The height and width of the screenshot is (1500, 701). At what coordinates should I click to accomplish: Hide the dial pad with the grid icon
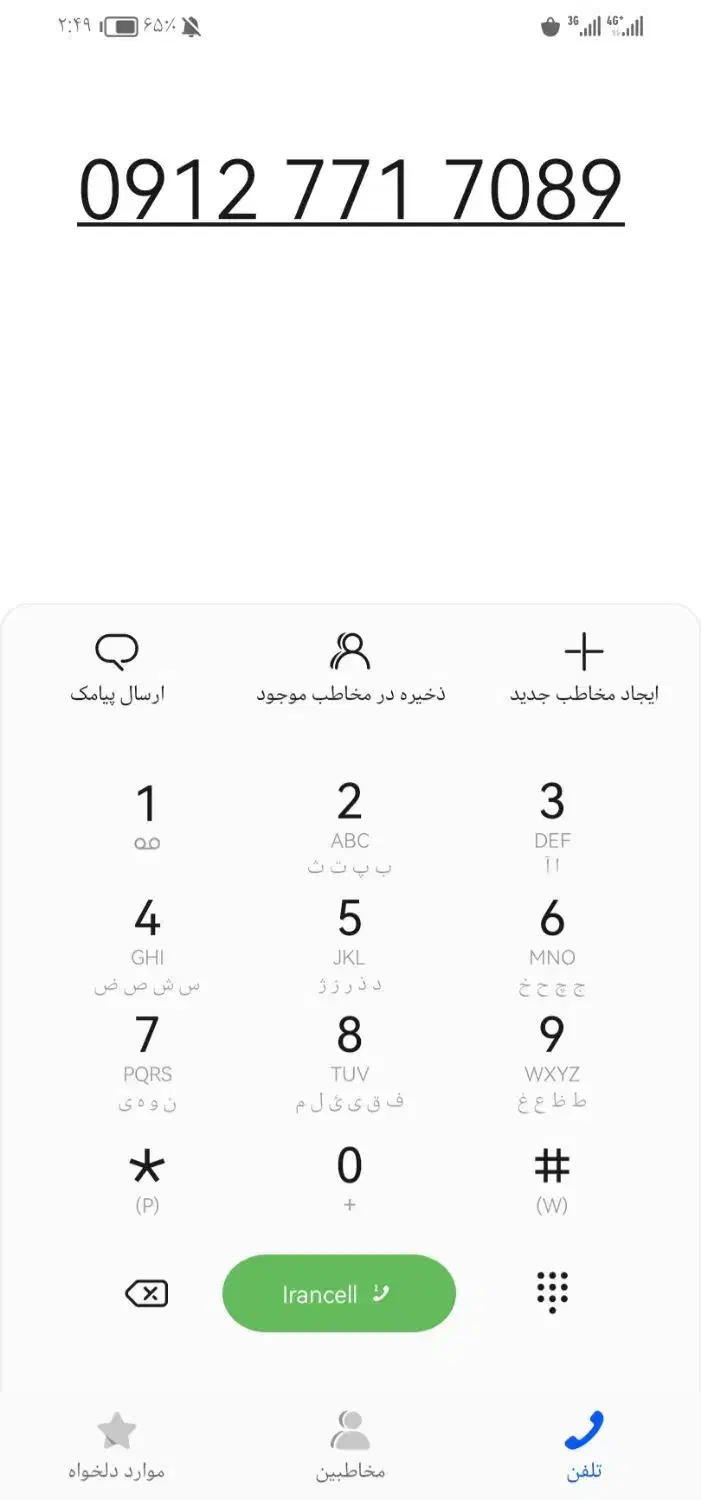552,1293
